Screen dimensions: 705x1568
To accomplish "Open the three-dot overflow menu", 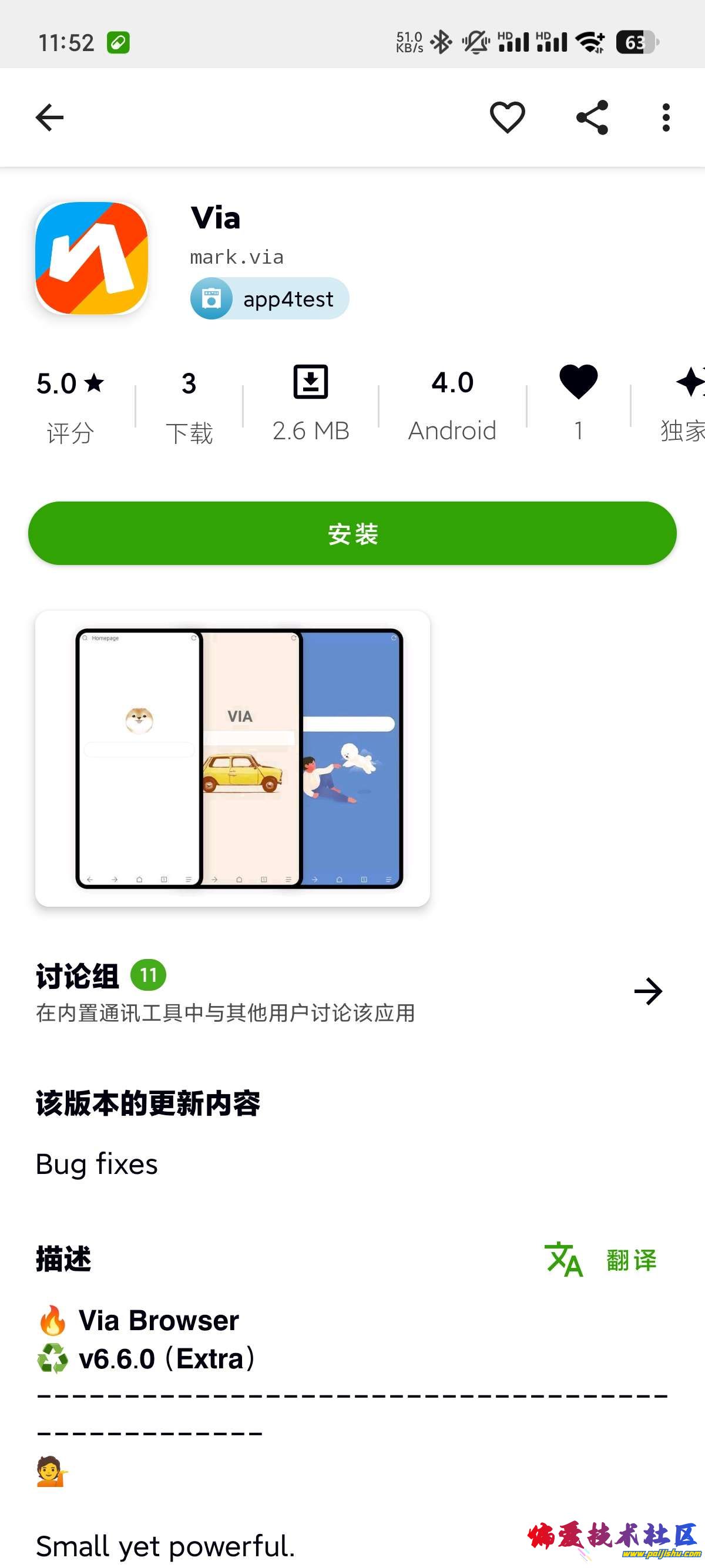I will point(666,117).
